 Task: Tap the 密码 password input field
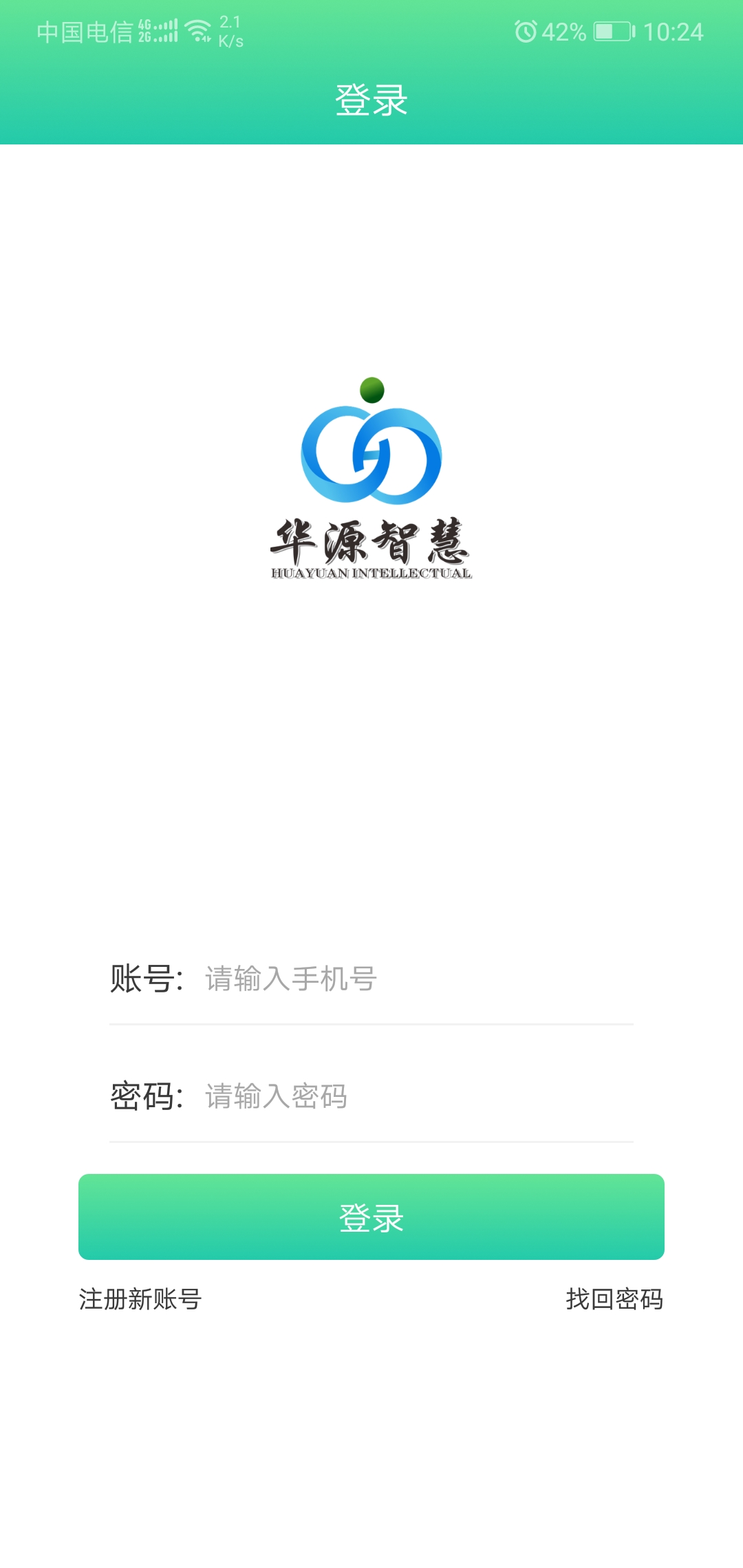point(413,1096)
